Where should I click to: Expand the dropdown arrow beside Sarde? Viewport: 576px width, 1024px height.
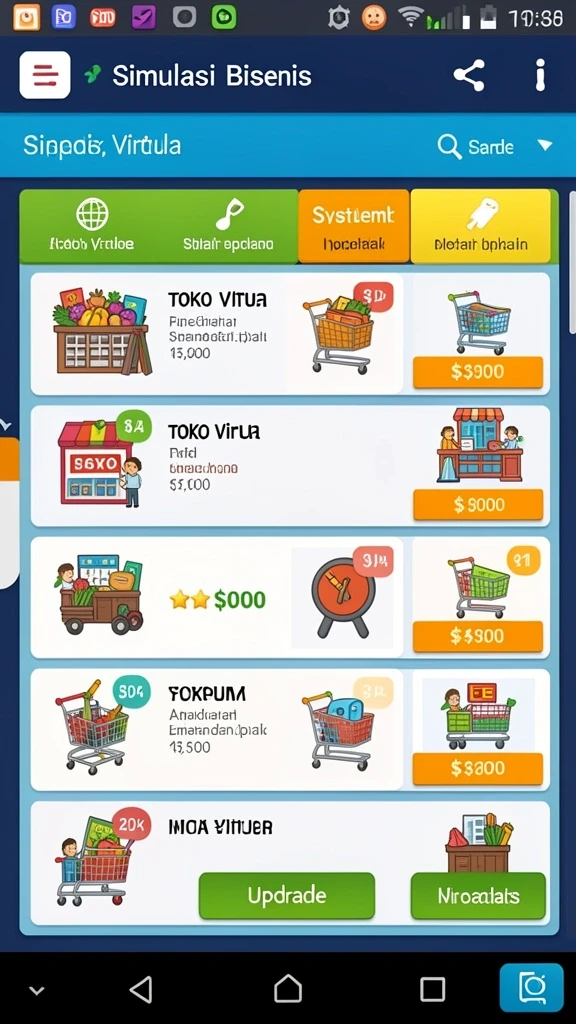pyautogui.click(x=545, y=146)
